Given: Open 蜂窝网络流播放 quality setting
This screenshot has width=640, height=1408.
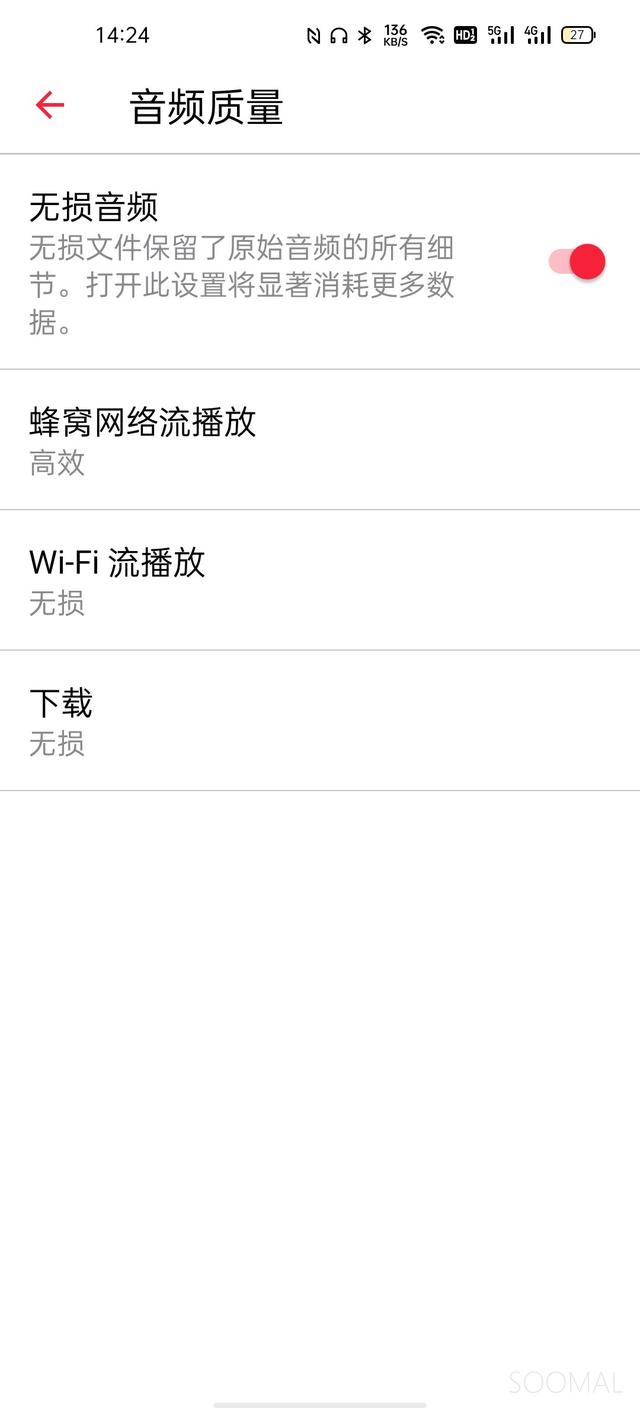Looking at the screenshot, I should pyautogui.click(x=320, y=440).
